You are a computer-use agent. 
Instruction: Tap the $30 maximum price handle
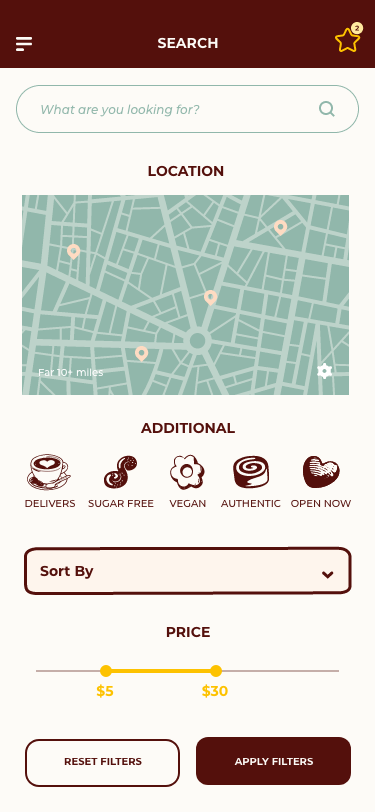[x=216, y=671]
